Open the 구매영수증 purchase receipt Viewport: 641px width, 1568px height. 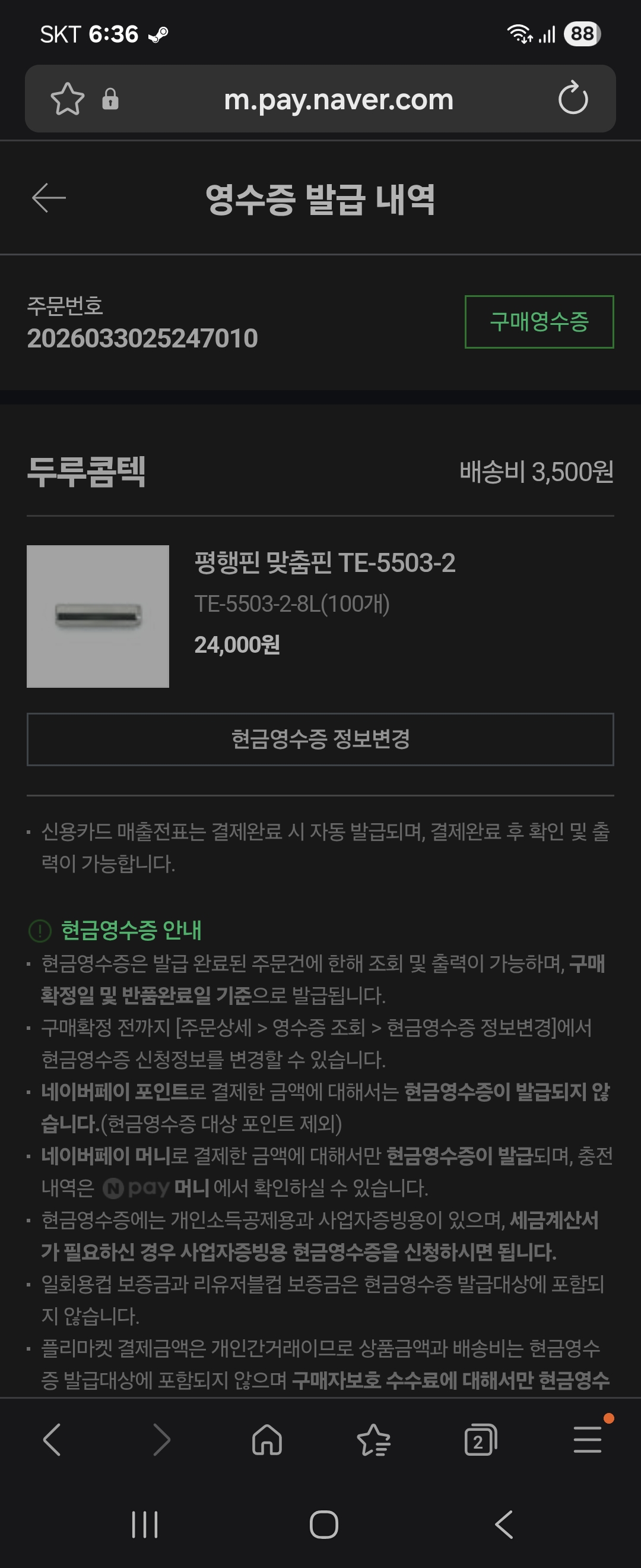tap(539, 321)
